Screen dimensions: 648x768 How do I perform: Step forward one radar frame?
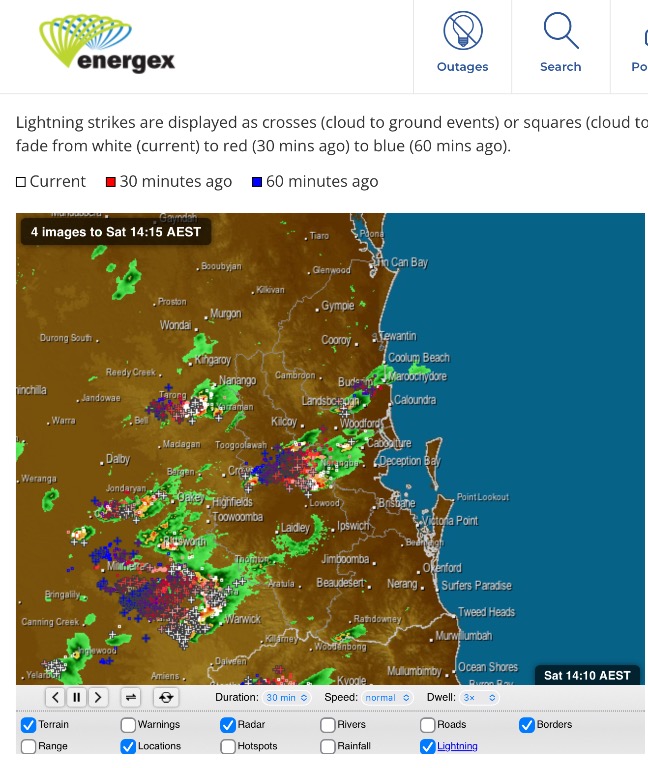[97, 697]
